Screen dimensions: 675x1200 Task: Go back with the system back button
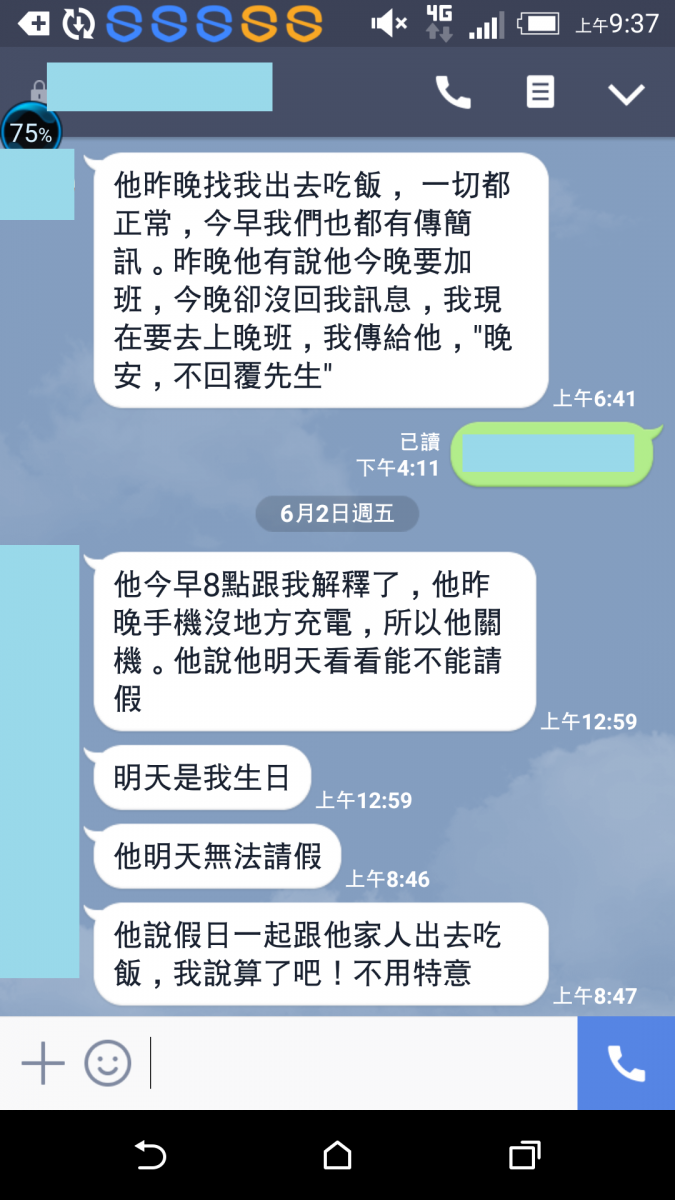[150, 1156]
